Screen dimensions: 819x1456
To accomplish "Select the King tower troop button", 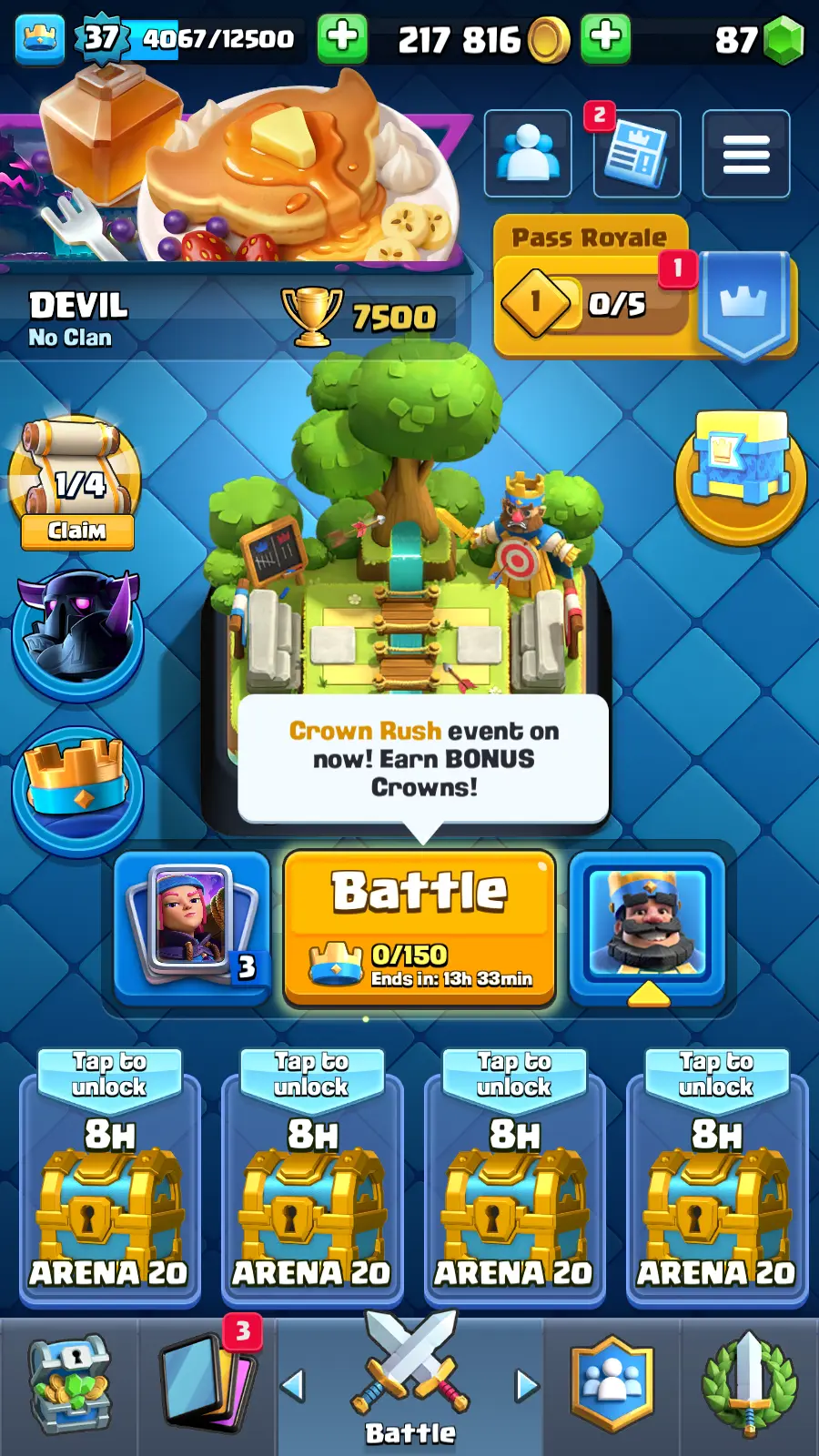I will pos(647,928).
